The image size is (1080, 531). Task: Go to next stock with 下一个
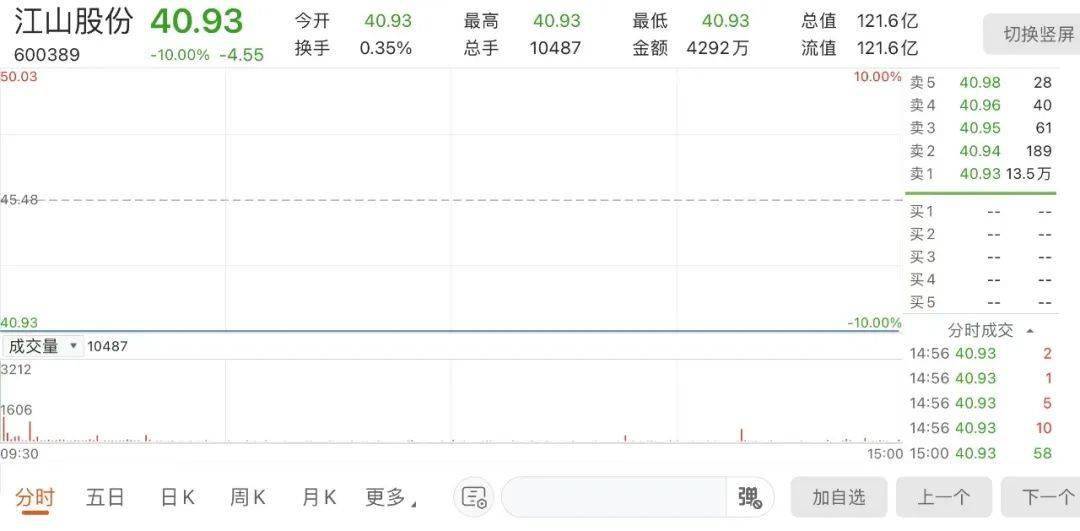1045,497
